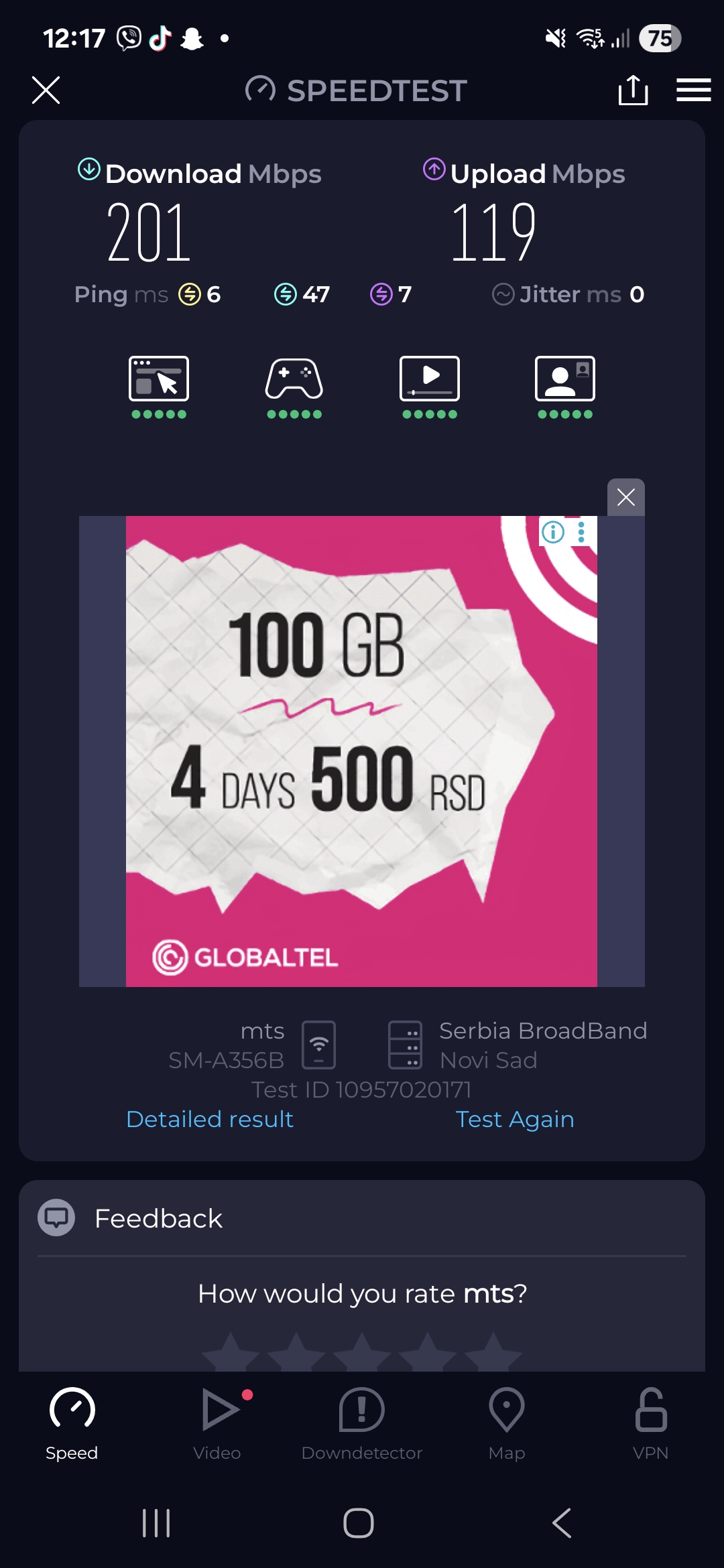Tap Test Again
Viewport: 724px width, 1568px height.
click(514, 1119)
